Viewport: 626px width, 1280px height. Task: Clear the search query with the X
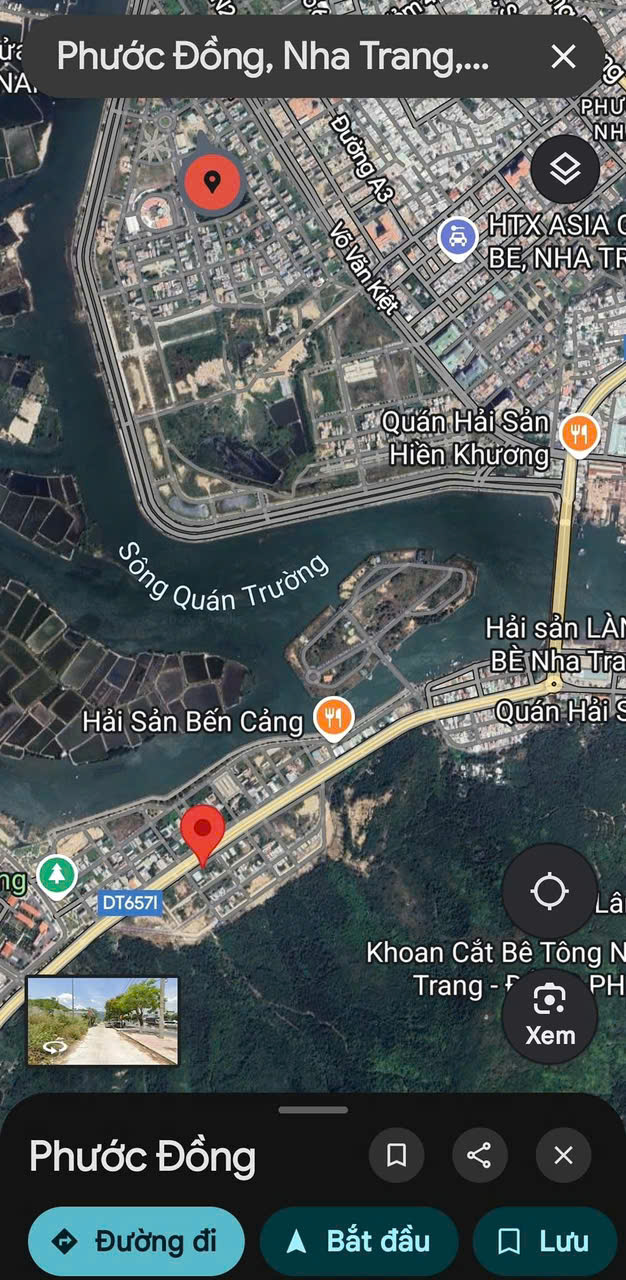point(564,56)
